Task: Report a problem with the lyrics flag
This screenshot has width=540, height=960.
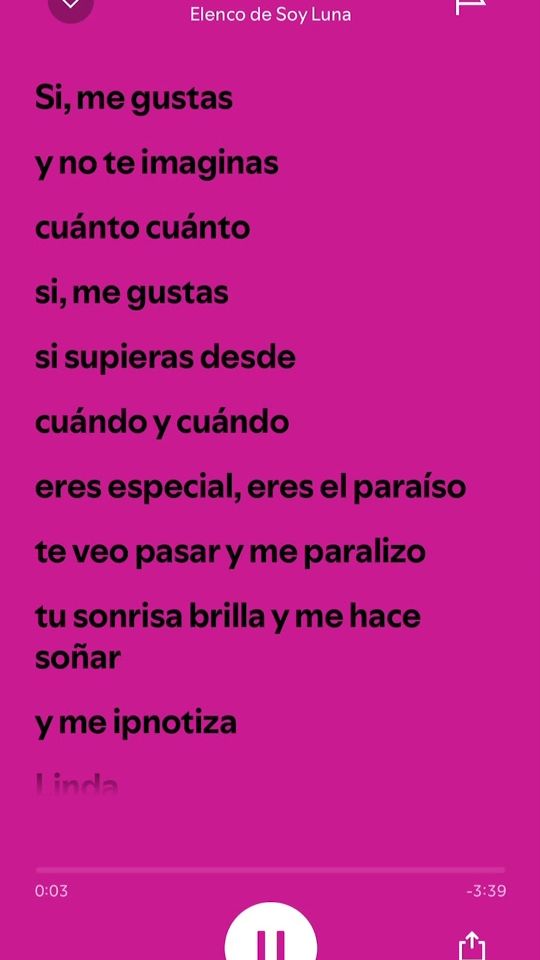Action: coord(470,7)
